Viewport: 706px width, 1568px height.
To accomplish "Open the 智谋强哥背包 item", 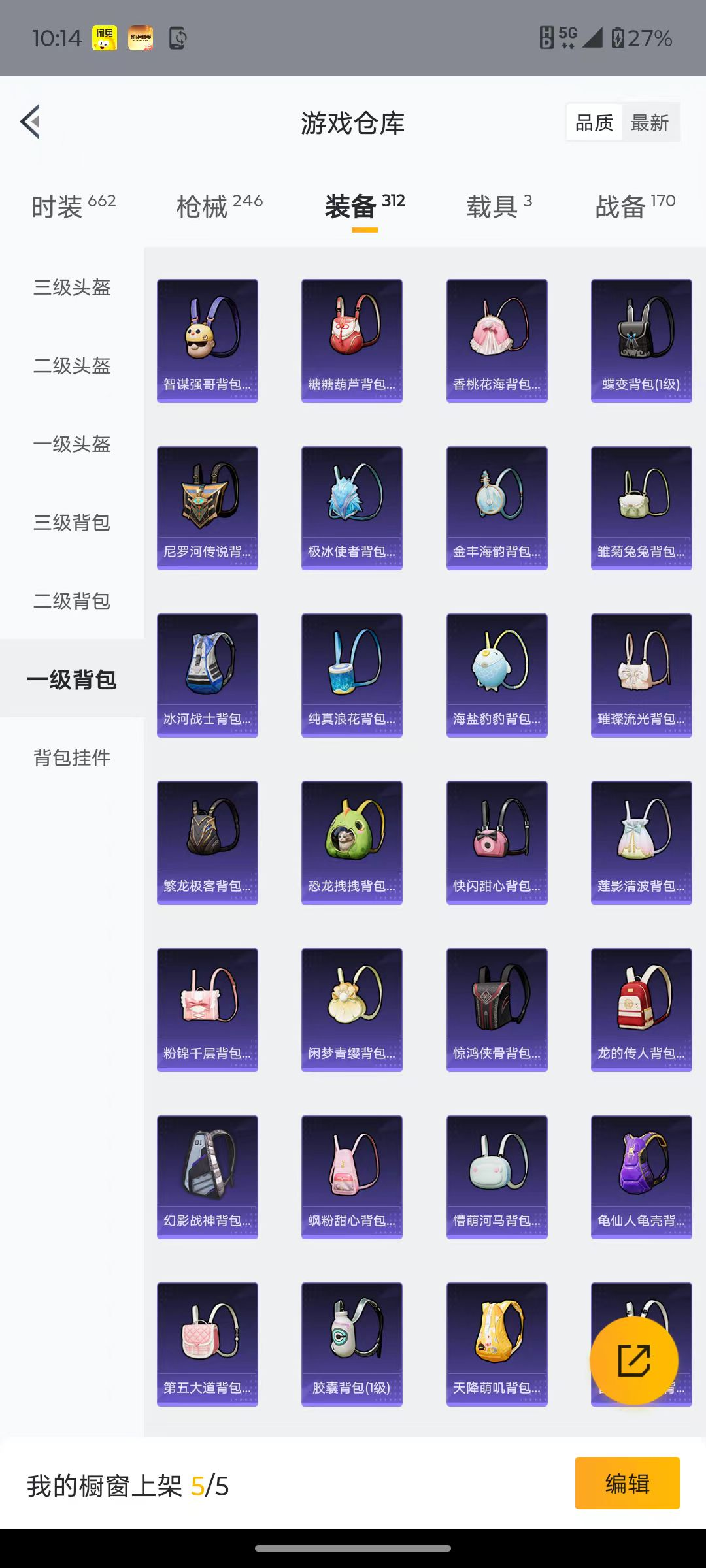I will click(207, 340).
